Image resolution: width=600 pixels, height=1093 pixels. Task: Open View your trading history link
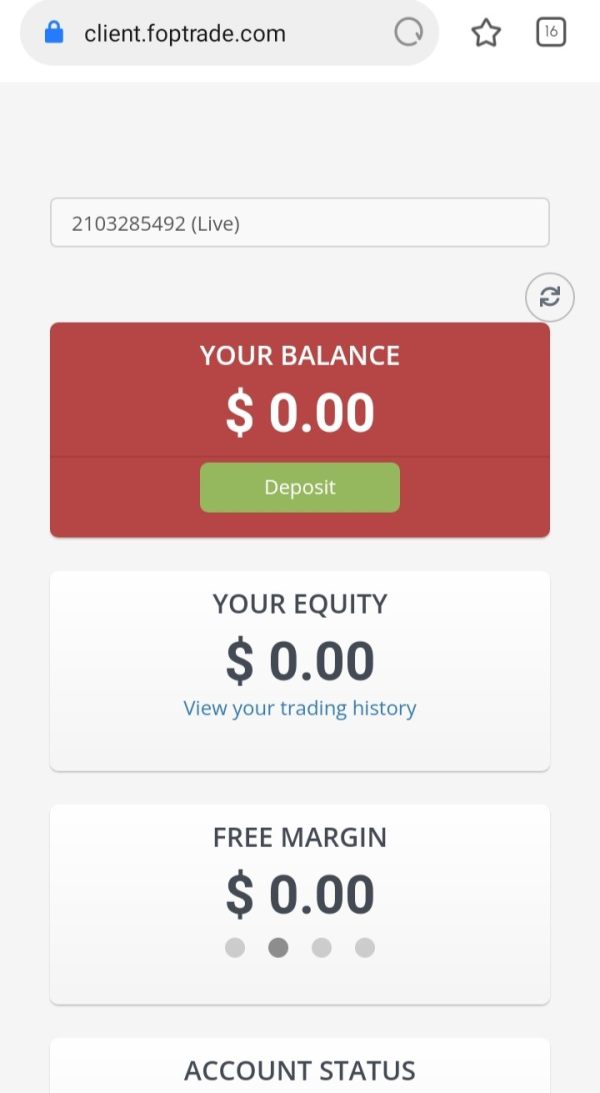pyautogui.click(x=300, y=708)
